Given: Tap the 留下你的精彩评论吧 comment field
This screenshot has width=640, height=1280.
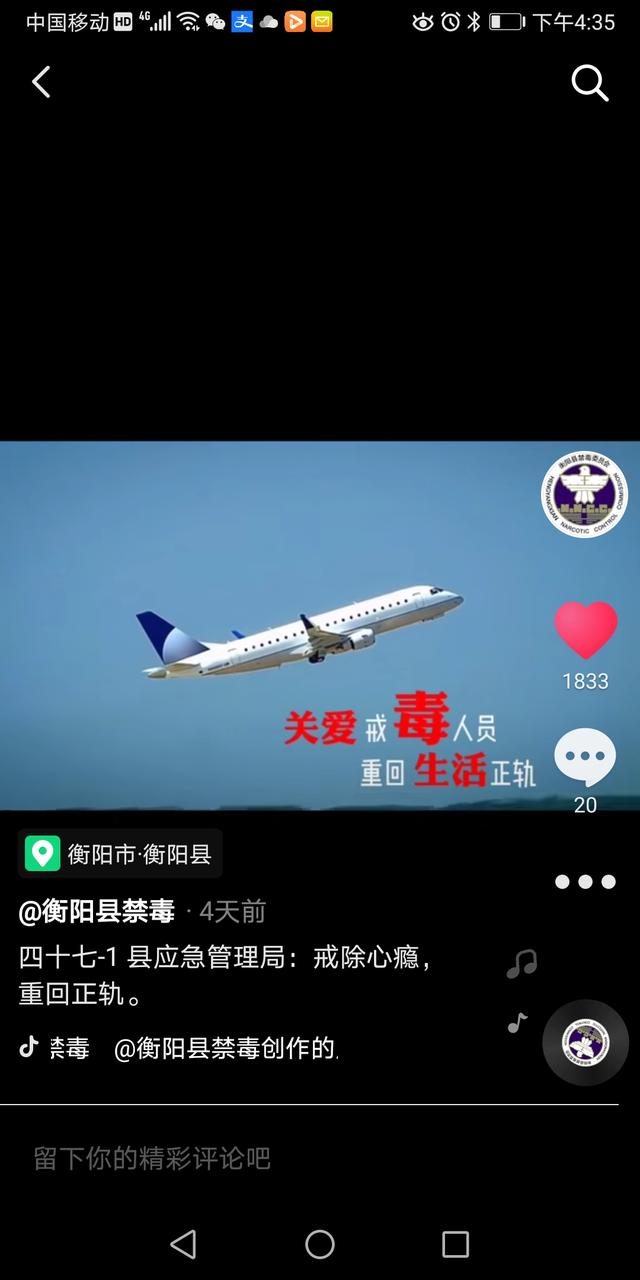Looking at the screenshot, I should pyautogui.click(x=152, y=1158).
